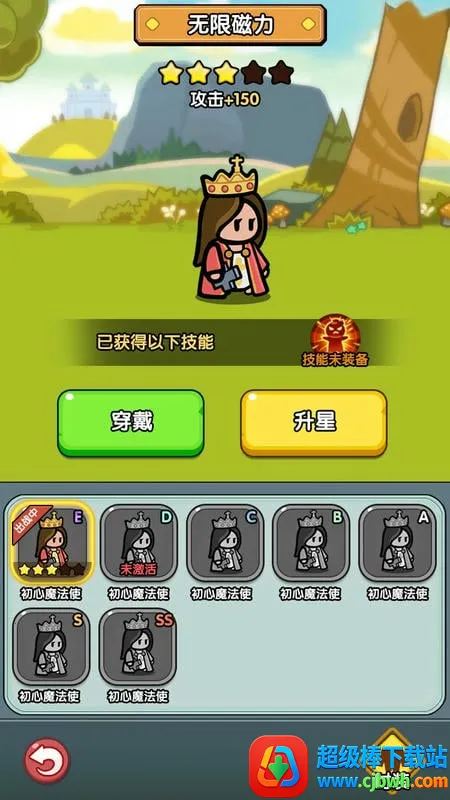Image resolution: width=450 pixels, height=800 pixels.
Task: Select the D-rank 未激活 skin
Action: 139,542
